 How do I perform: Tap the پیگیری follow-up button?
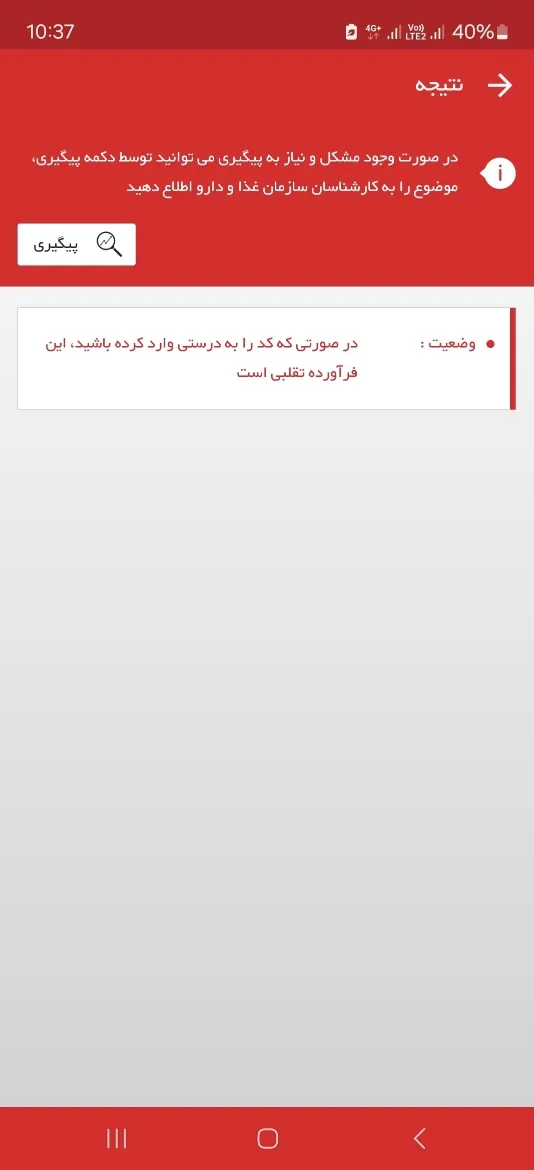[x=77, y=244]
